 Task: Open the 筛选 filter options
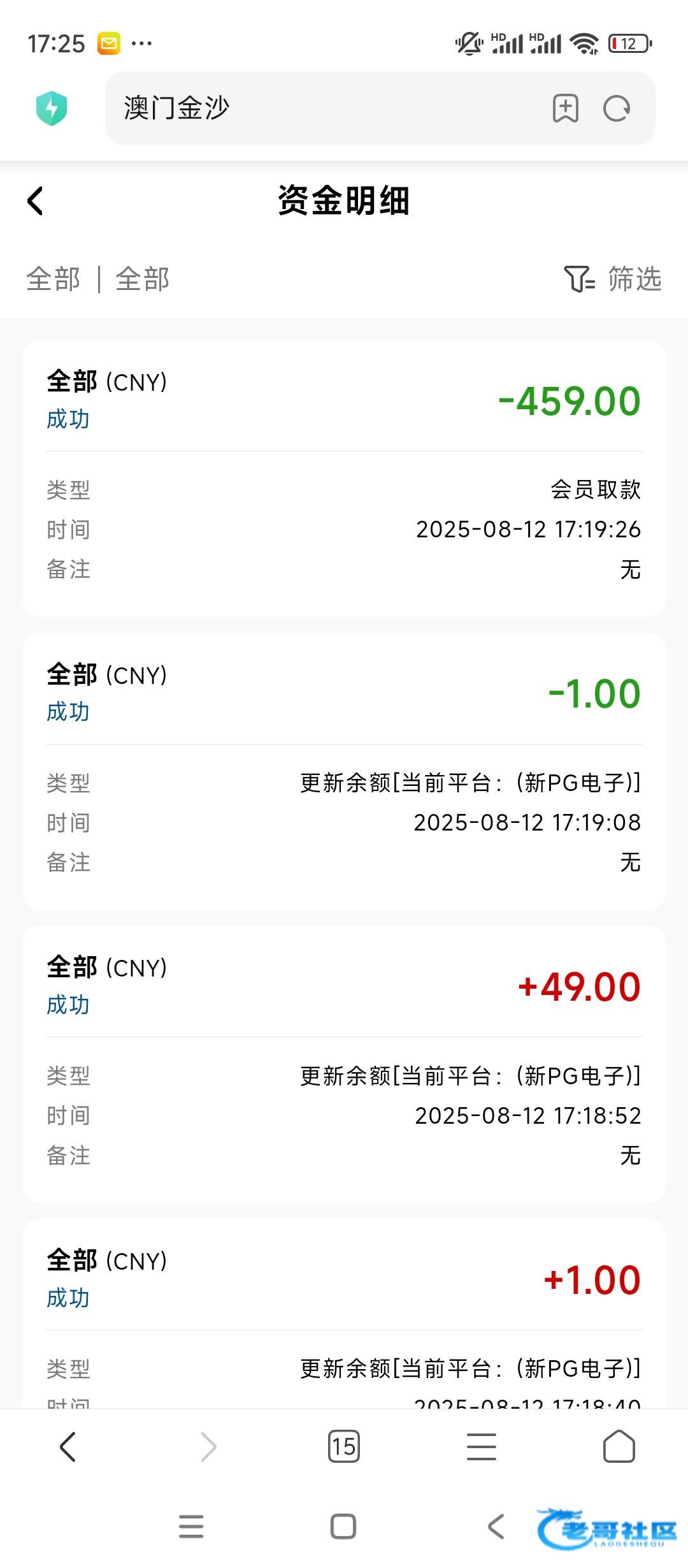(x=613, y=279)
